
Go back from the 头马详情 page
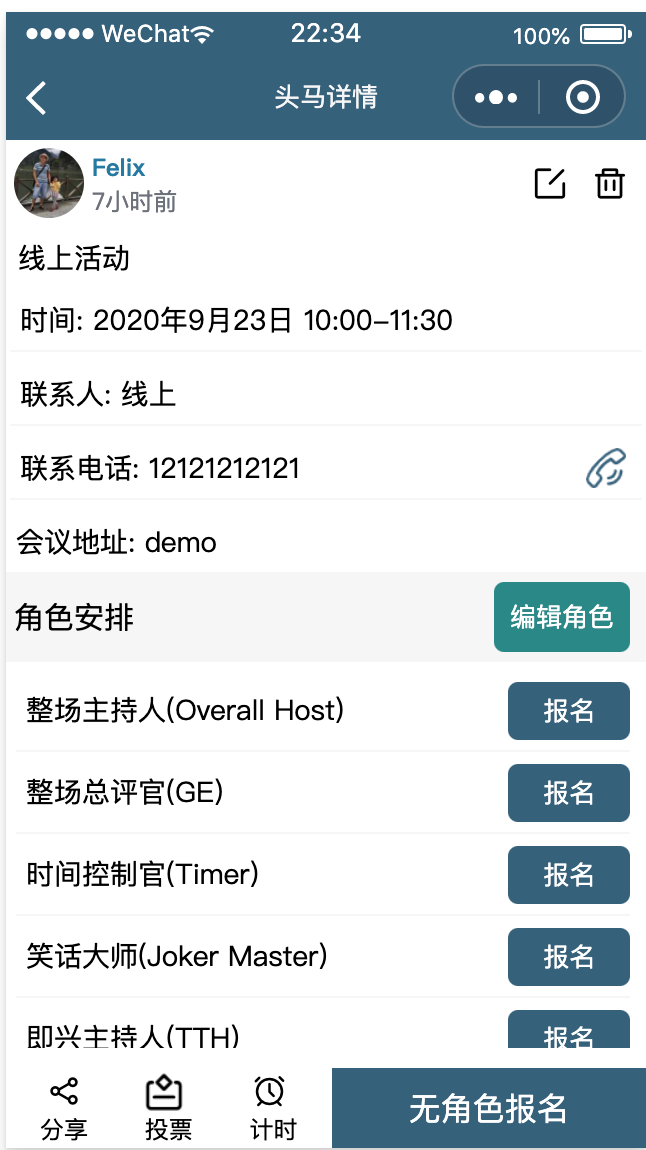pyautogui.click(x=37, y=98)
